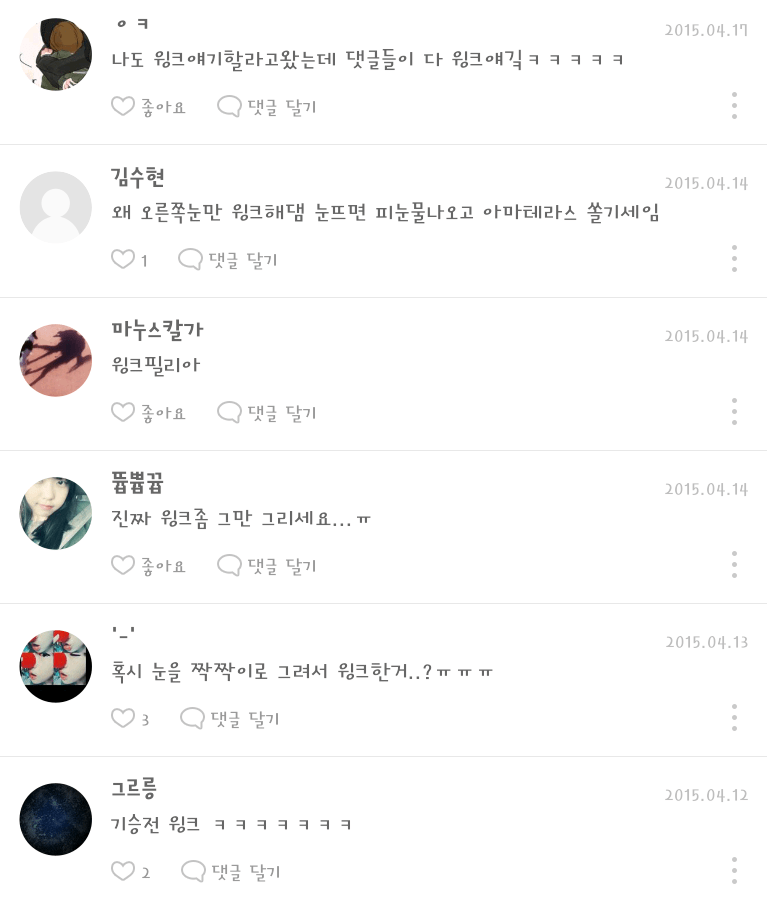Screen dimensions: 767x903
Task: Like the comment by 퓸뿸뀸
Action: (123, 565)
